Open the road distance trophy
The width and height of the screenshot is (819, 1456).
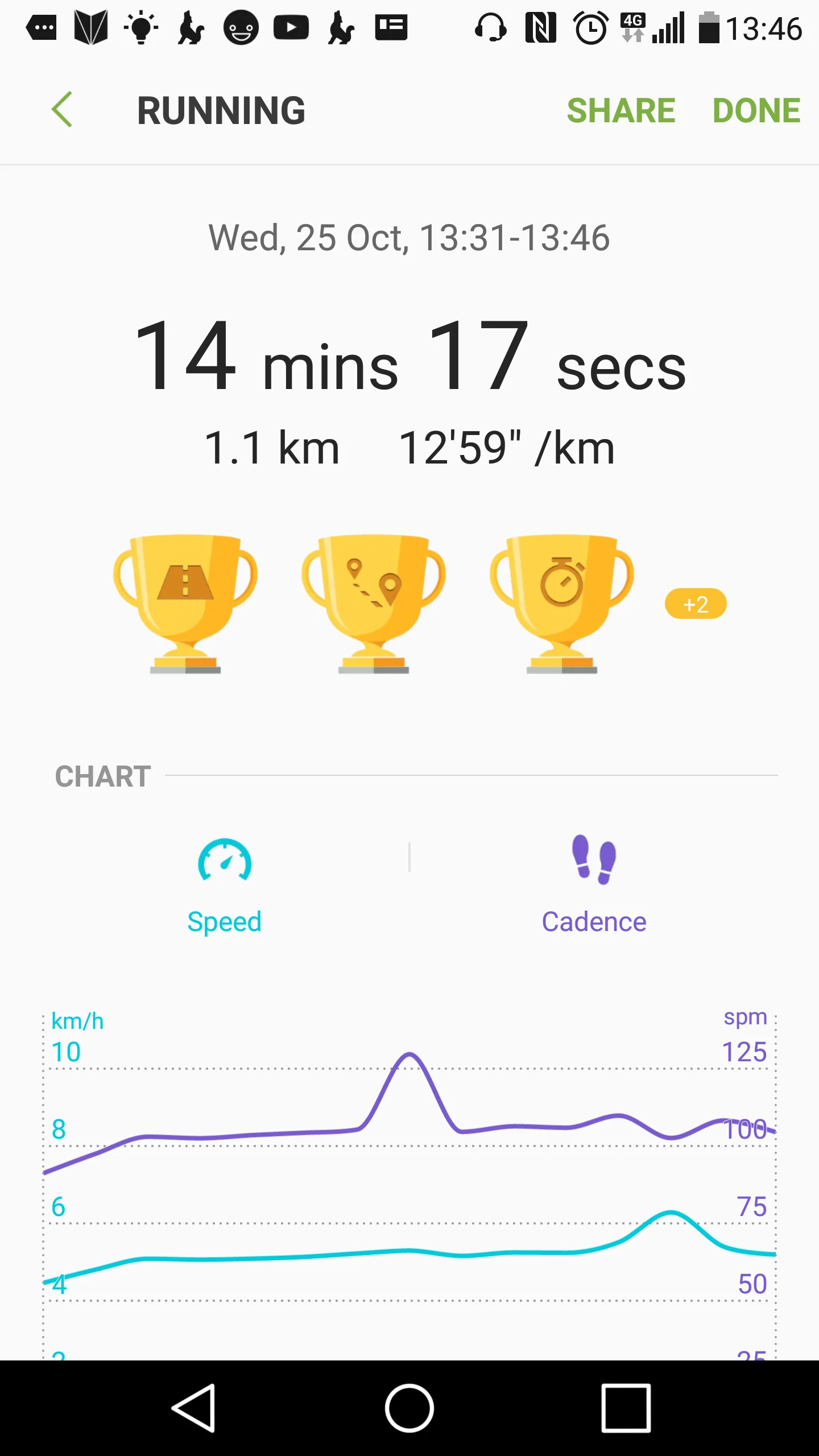(185, 604)
